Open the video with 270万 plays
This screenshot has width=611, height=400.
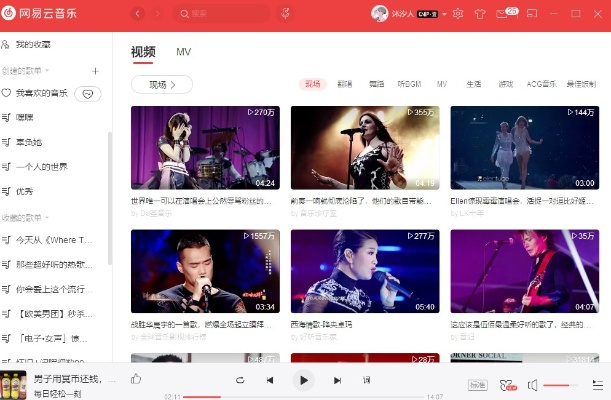click(205, 147)
